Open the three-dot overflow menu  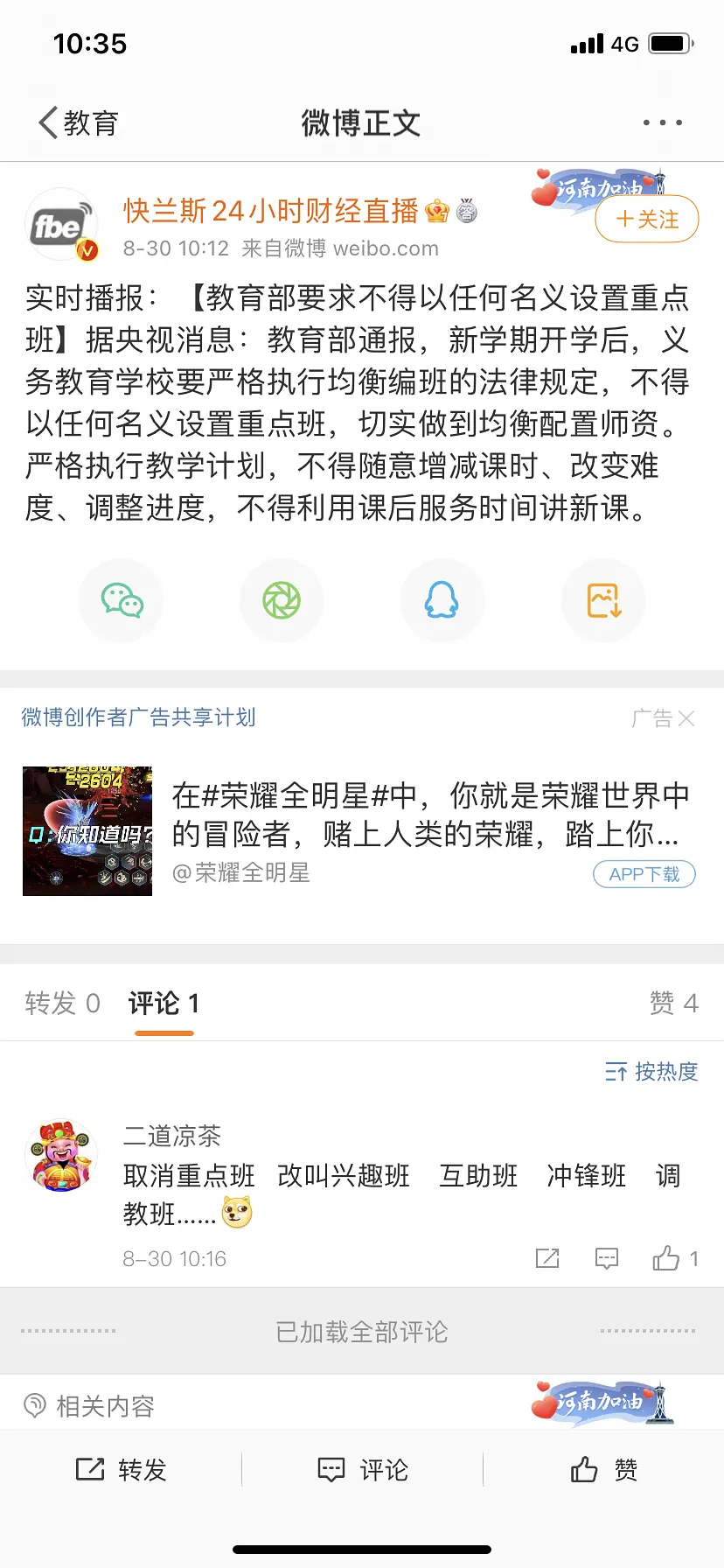[662, 122]
